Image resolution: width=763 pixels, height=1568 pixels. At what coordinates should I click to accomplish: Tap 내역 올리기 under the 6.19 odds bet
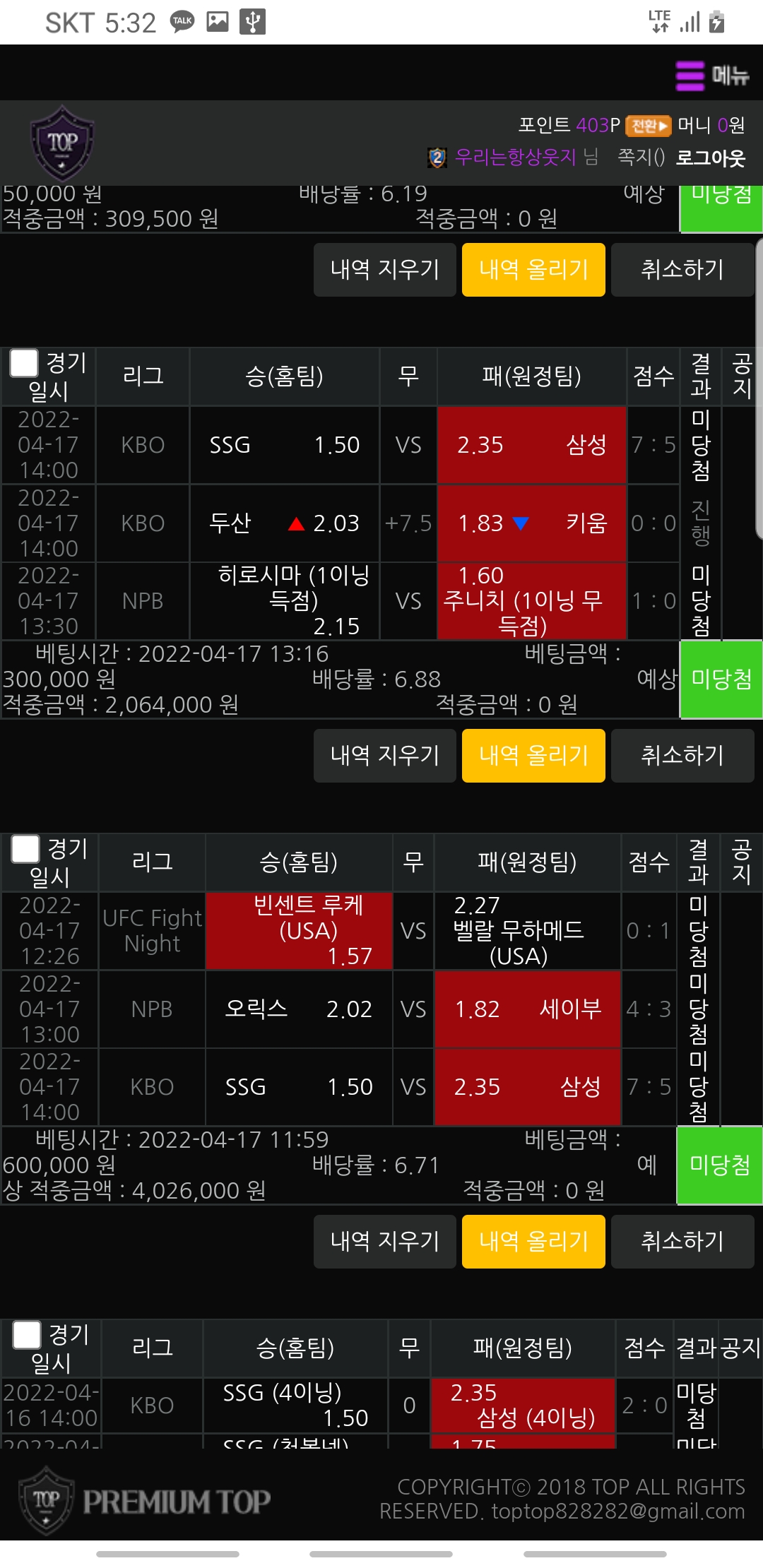point(533,270)
